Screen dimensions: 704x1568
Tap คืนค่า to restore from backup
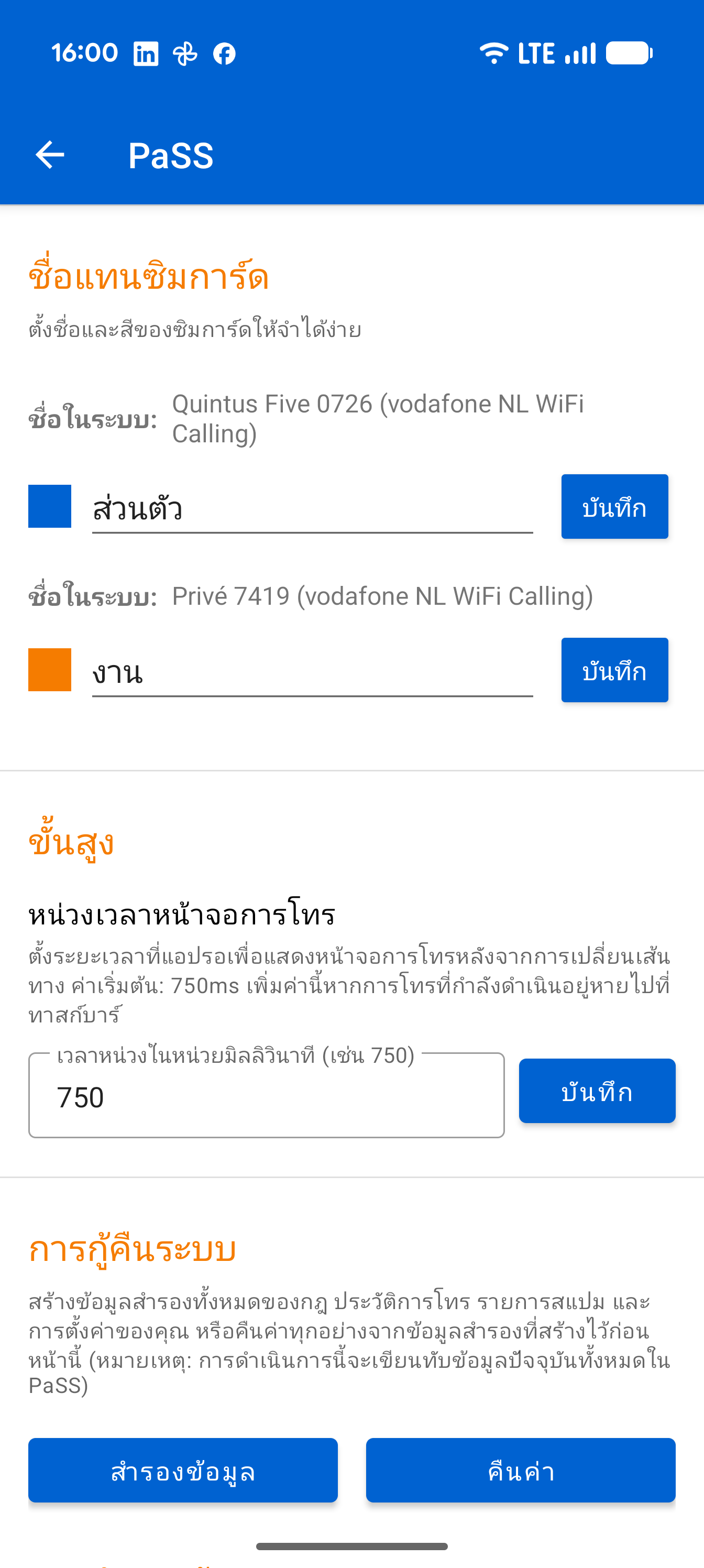tap(521, 1470)
